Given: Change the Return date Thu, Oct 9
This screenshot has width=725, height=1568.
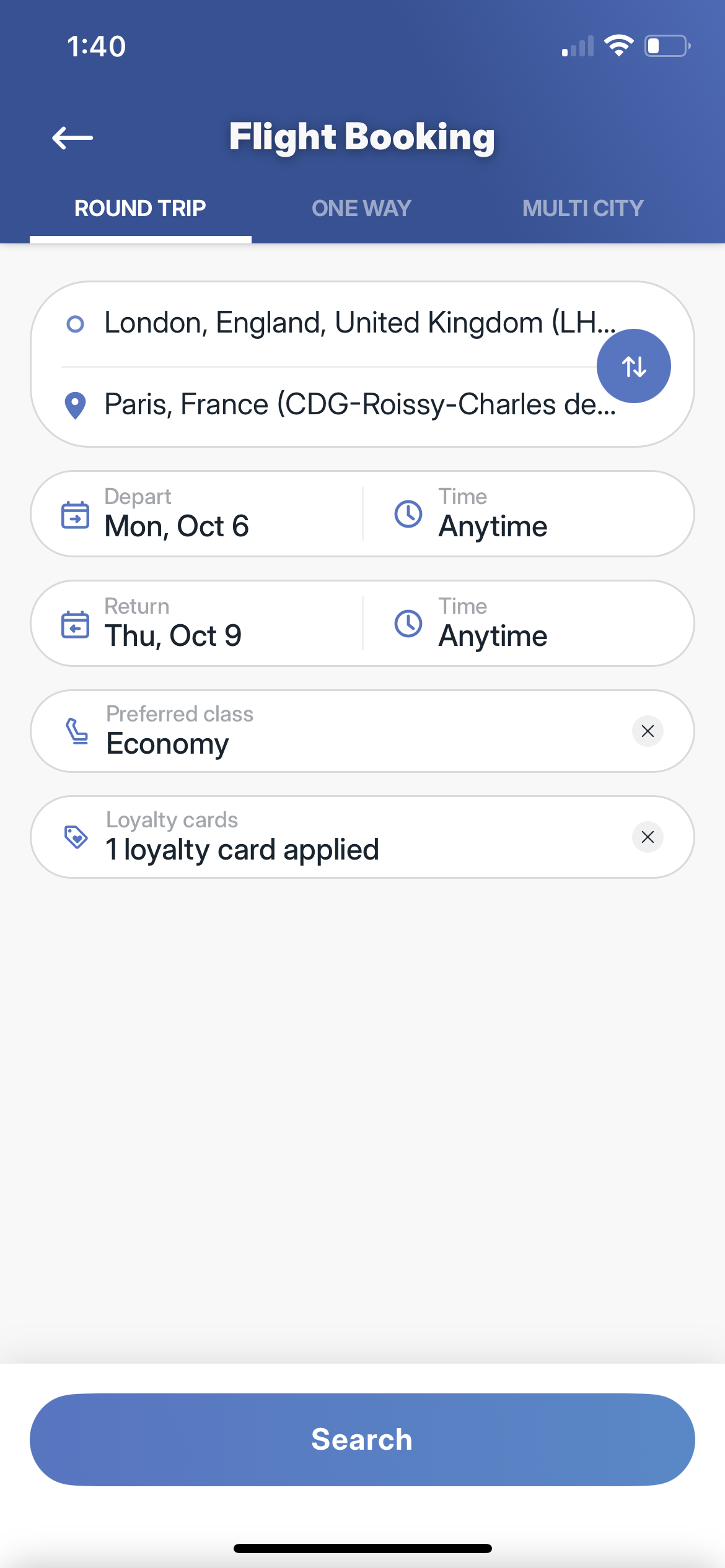Looking at the screenshot, I should click(197, 623).
